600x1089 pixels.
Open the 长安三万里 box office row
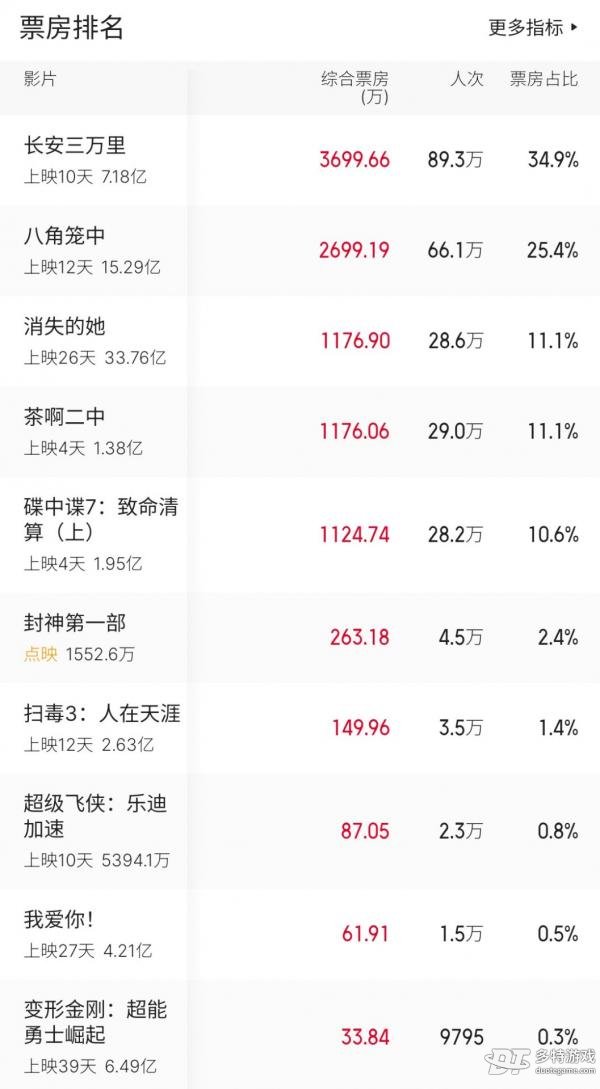click(300, 160)
